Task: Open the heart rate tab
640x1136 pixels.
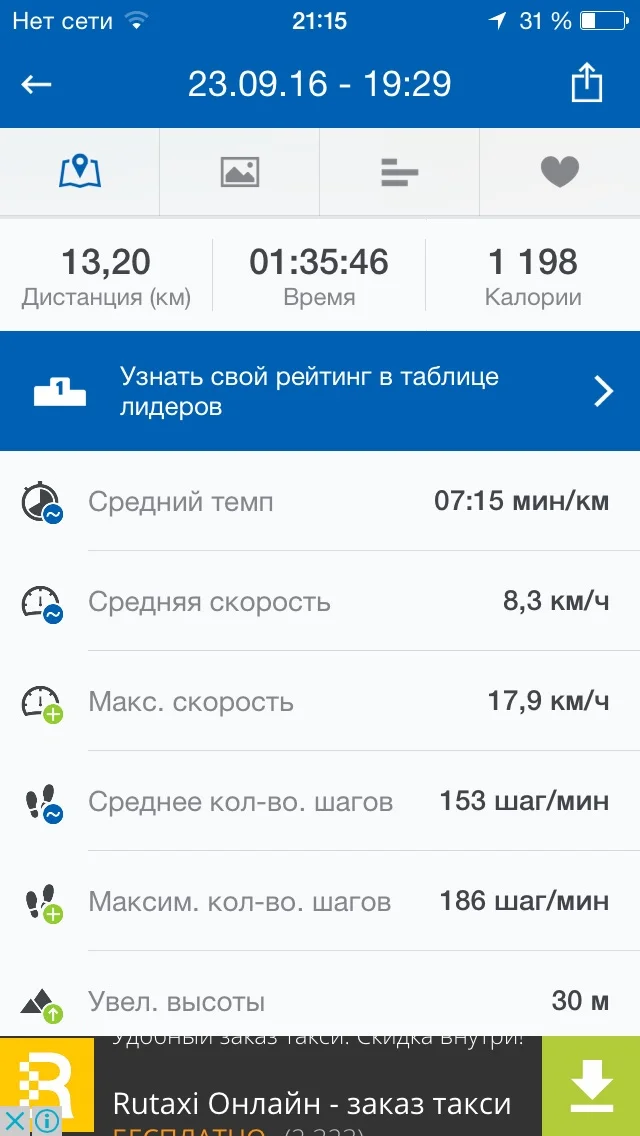Action: 560,172
